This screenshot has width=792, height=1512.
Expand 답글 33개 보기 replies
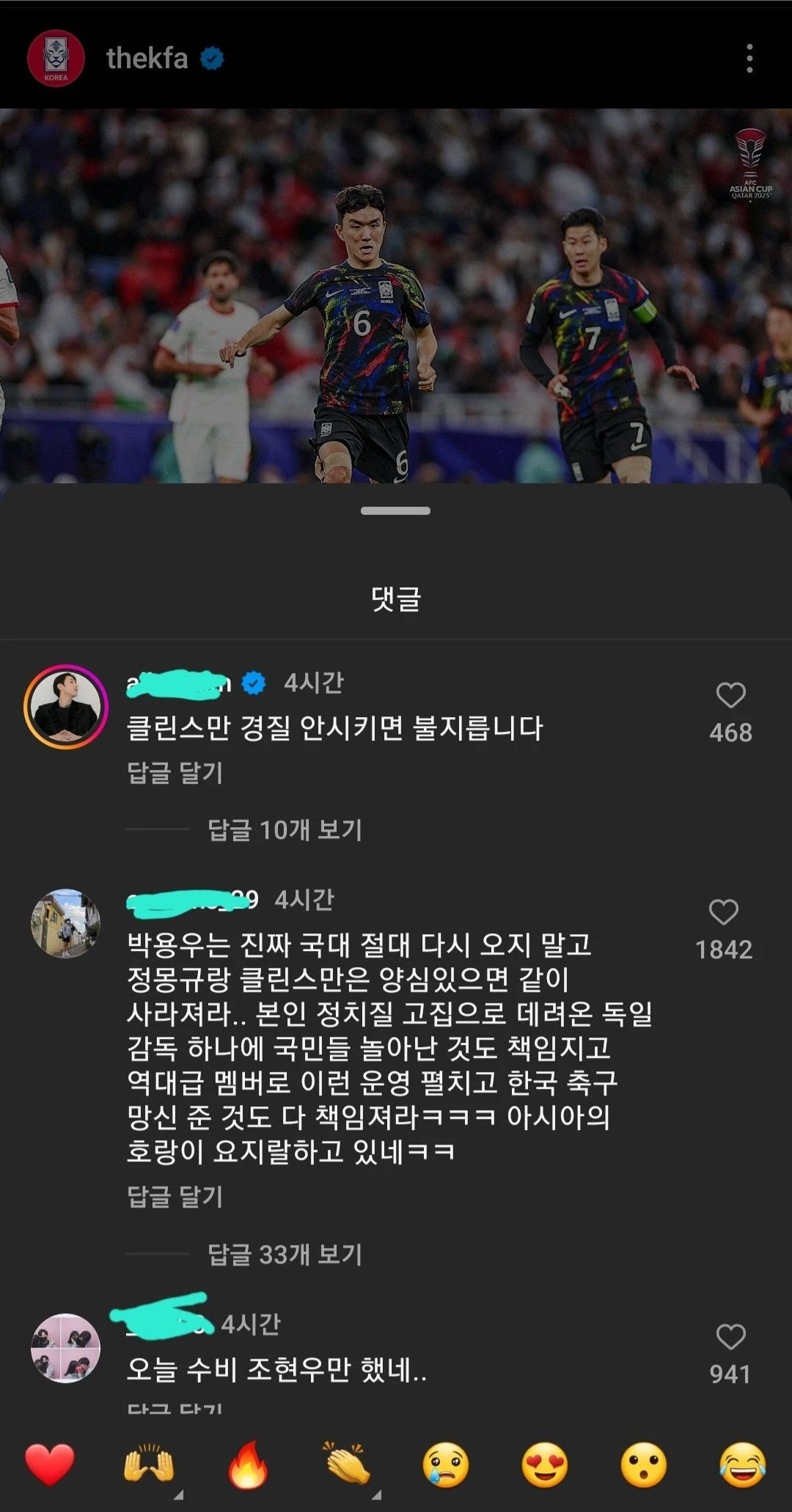(285, 1254)
